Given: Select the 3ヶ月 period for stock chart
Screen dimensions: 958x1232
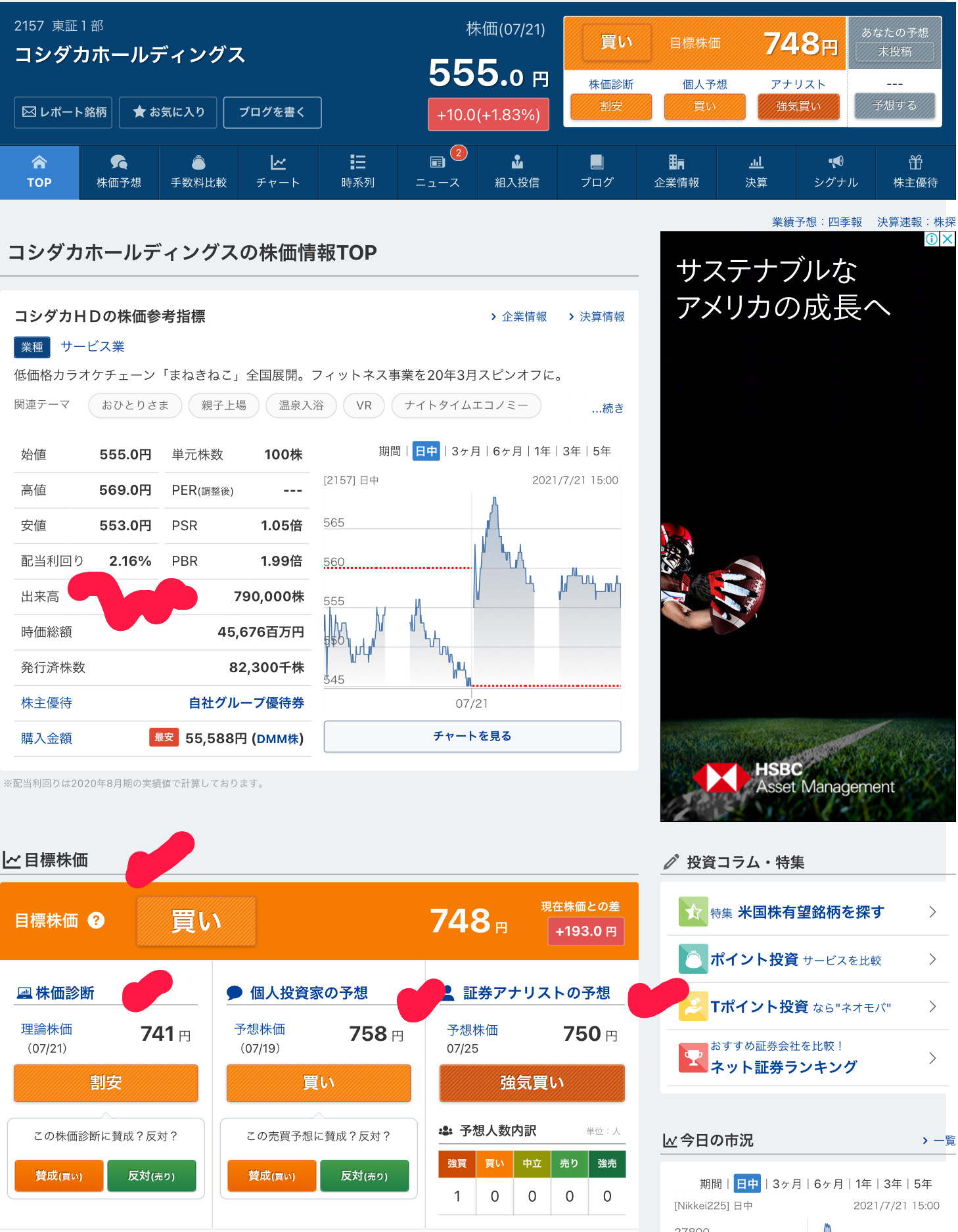Looking at the screenshot, I should tap(466, 451).
